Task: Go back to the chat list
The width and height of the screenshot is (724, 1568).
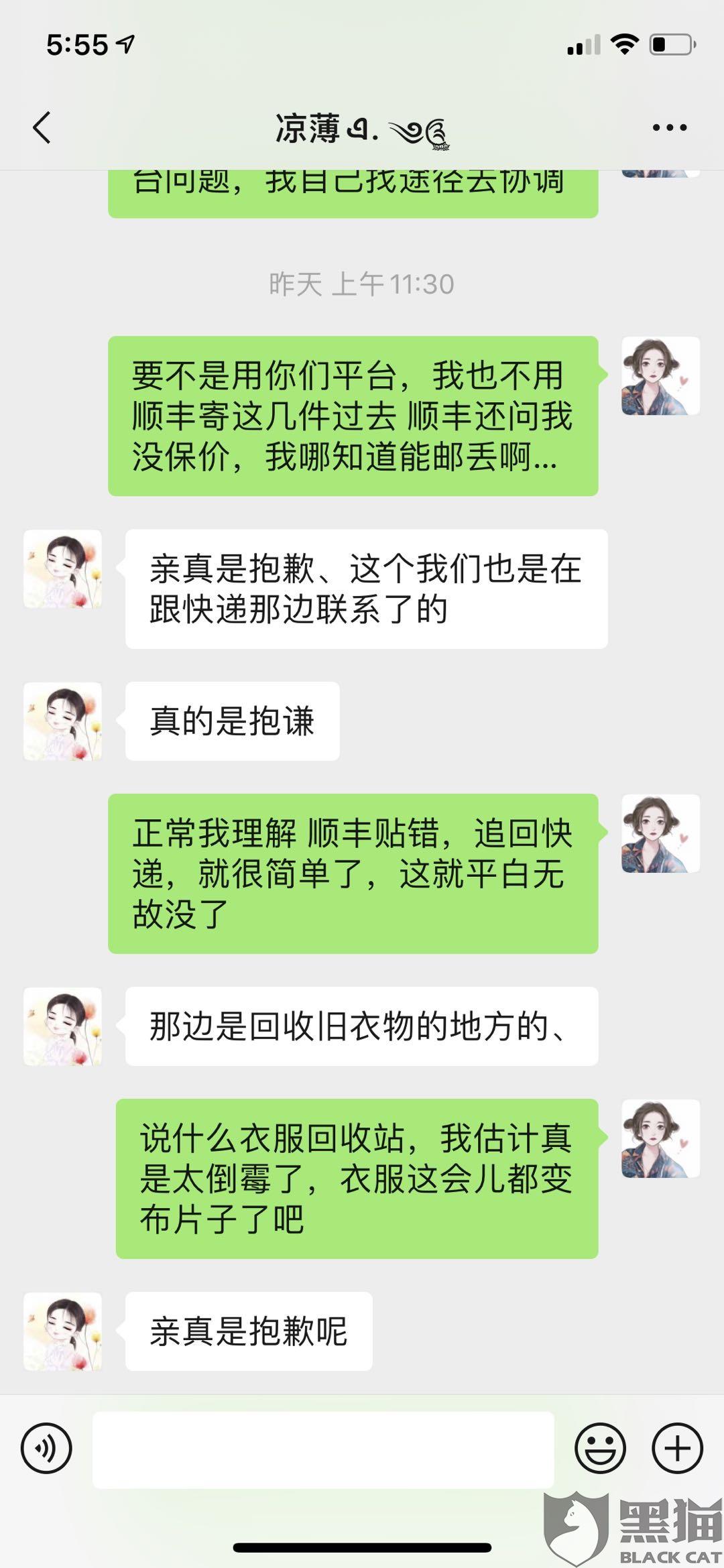Action: click(x=42, y=127)
